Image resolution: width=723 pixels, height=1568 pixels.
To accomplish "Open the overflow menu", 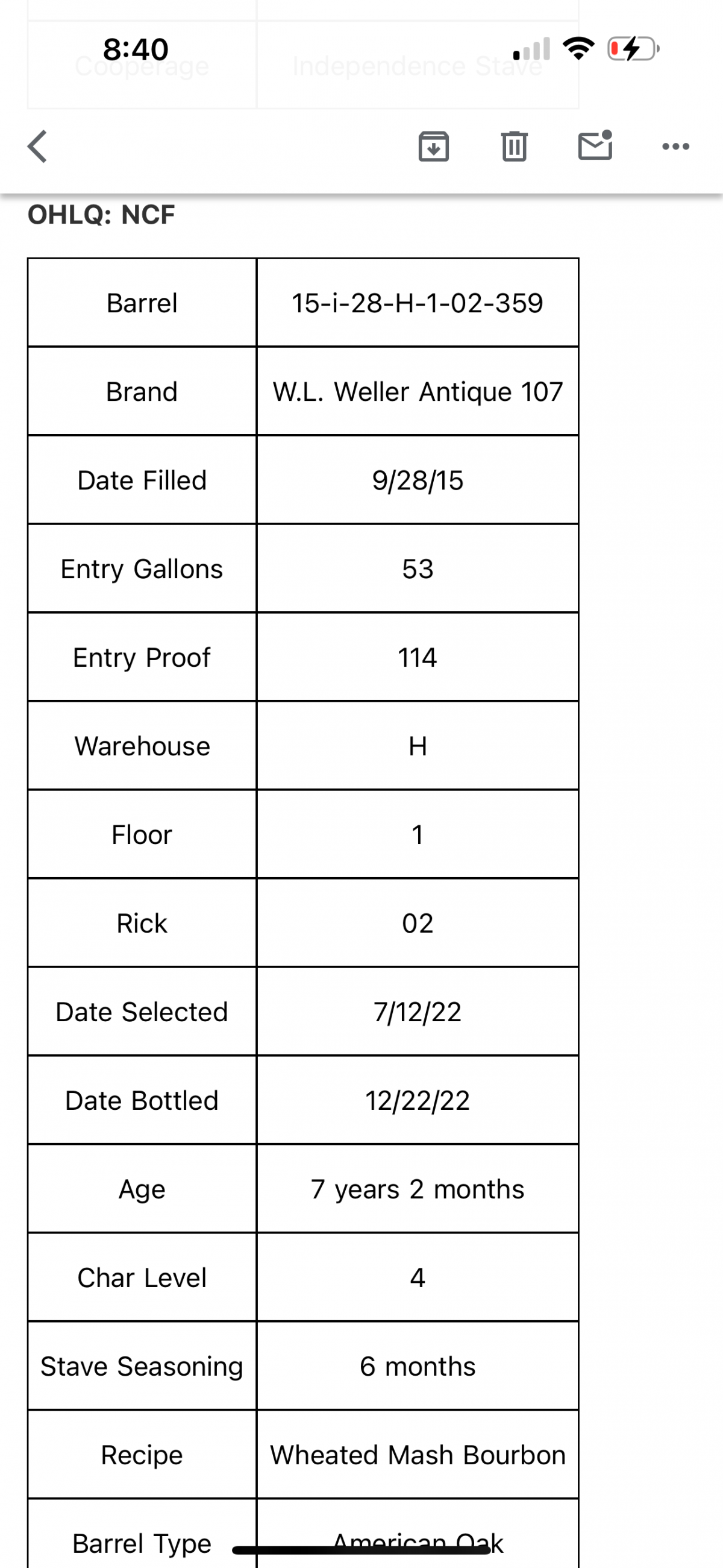I will point(675,146).
